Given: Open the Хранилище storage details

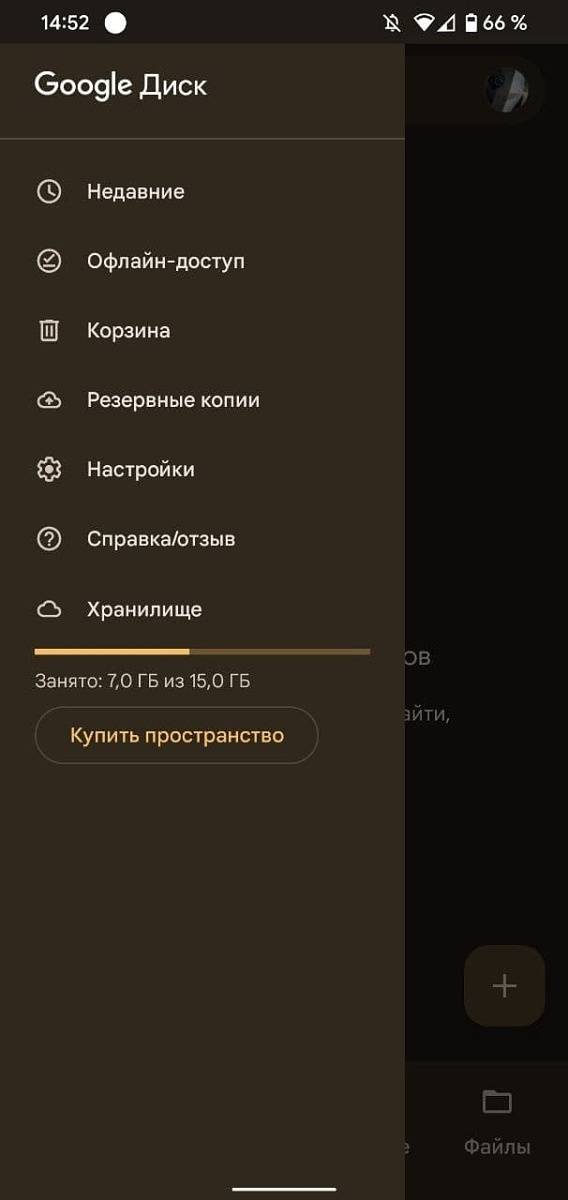Looking at the screenshot, I should click(x=202, y=609).
